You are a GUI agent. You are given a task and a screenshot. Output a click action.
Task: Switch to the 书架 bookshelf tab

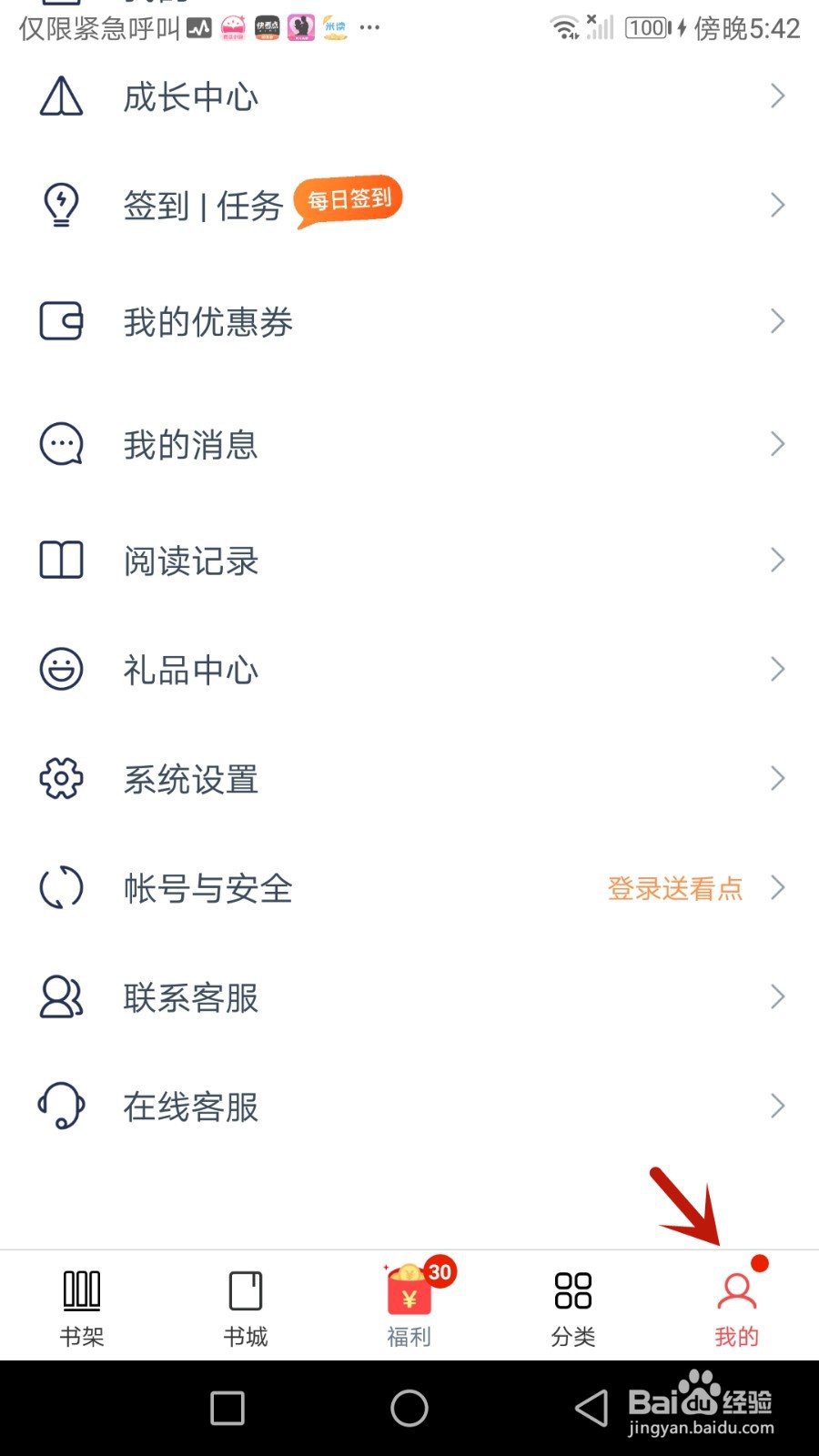[82, 1307]
